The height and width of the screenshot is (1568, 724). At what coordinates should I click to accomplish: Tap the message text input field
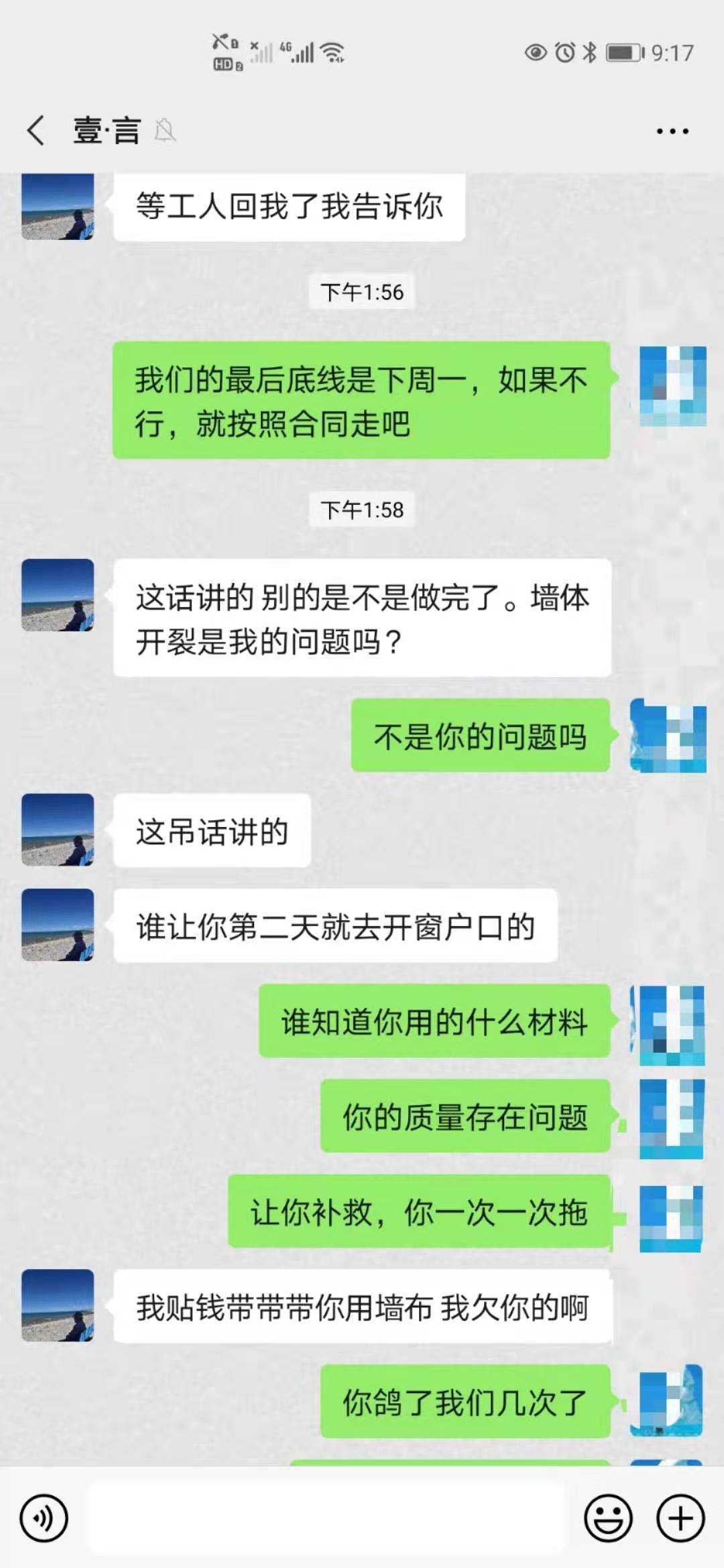pos(327,1518)
